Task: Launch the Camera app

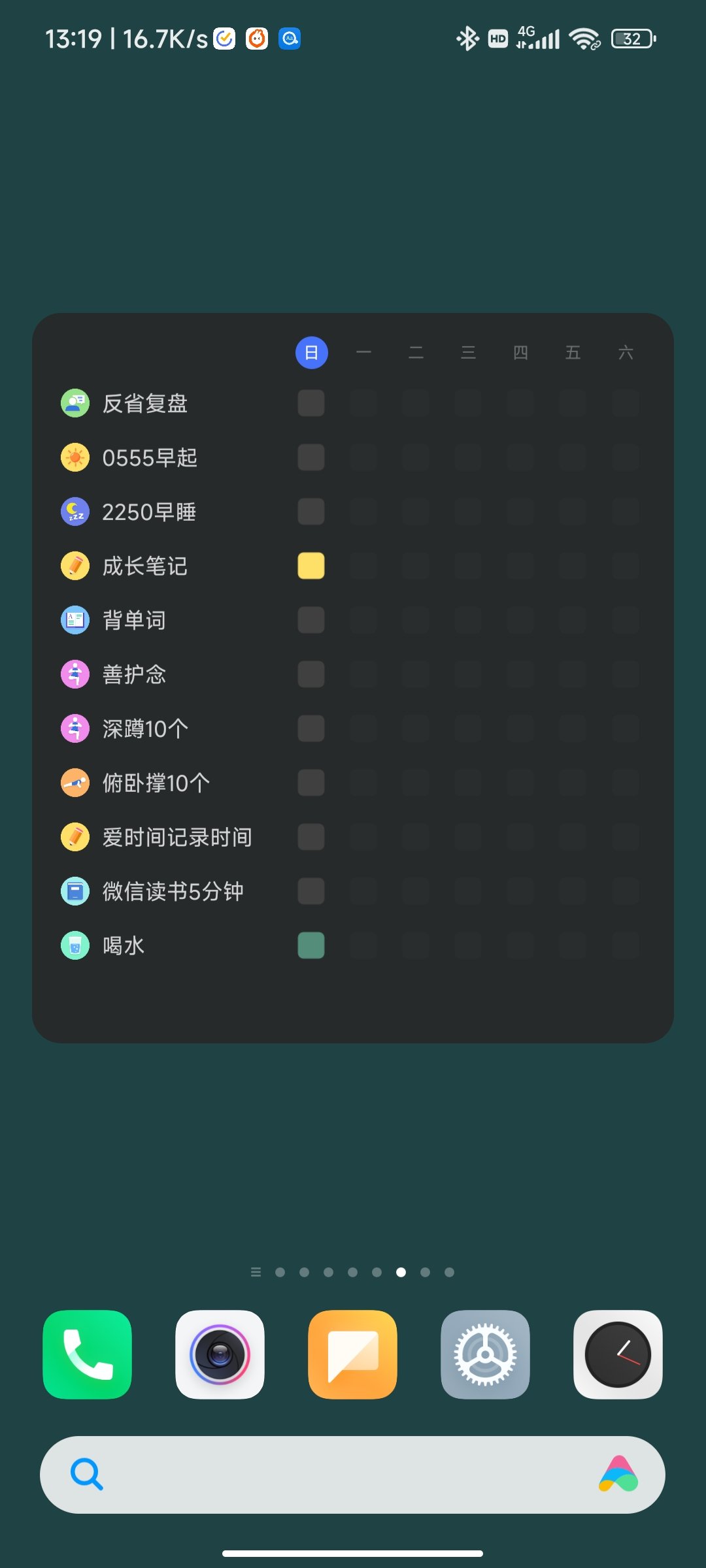Action: [x=220, y=1354]
